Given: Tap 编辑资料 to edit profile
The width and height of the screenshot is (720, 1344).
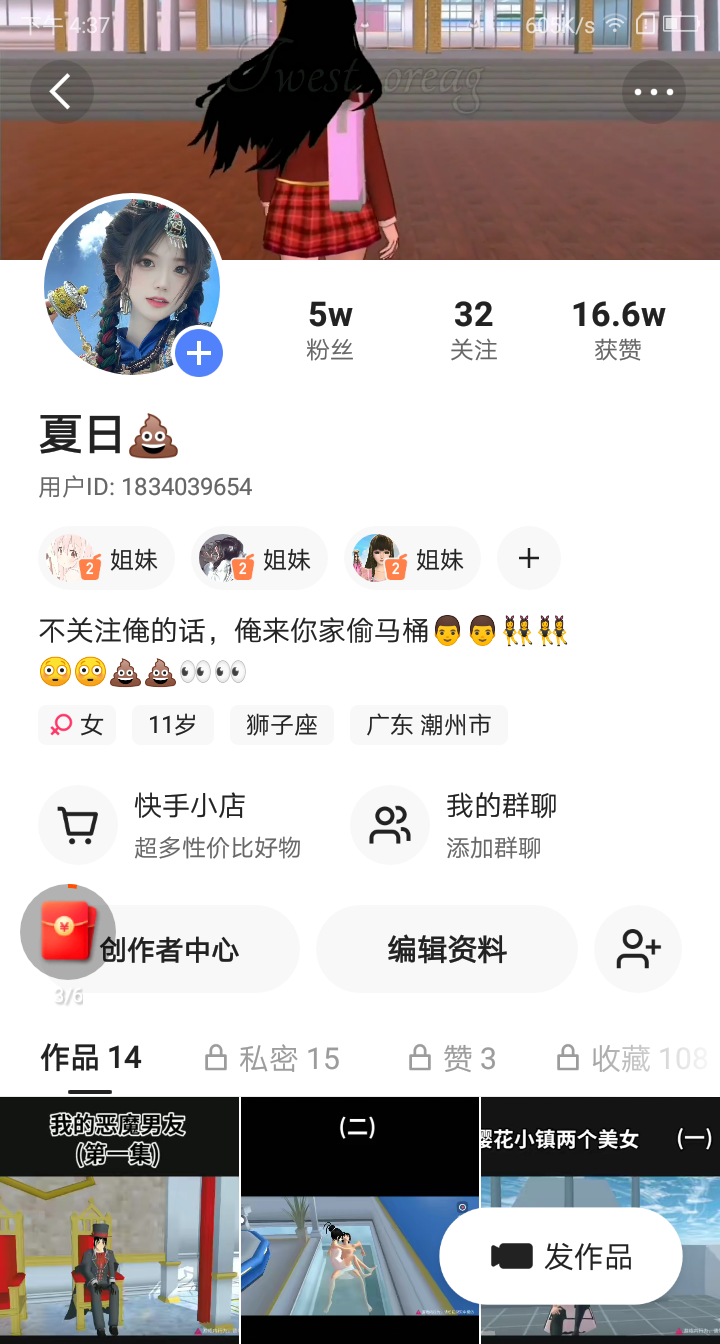Looking at the screenshot, I should (447, 949).
